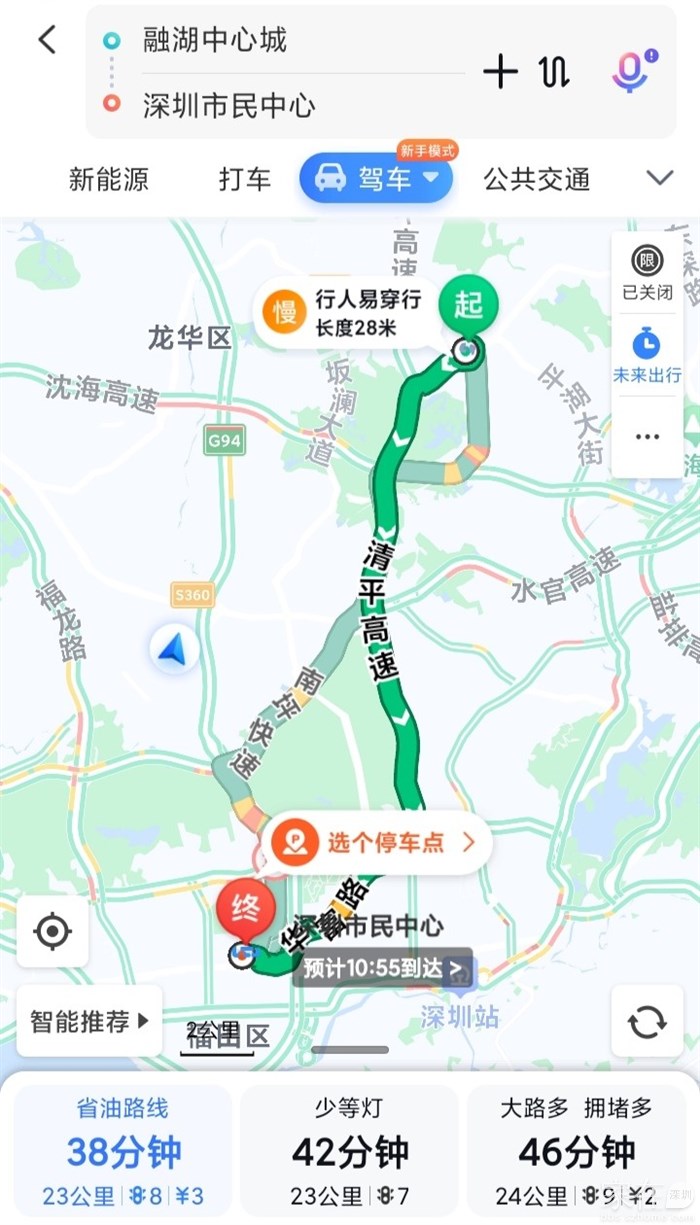Add a waypoint with the plus icon
The height and width of the screenshot is (1225, 700).
pyautogui.click(x=500, y=72)
